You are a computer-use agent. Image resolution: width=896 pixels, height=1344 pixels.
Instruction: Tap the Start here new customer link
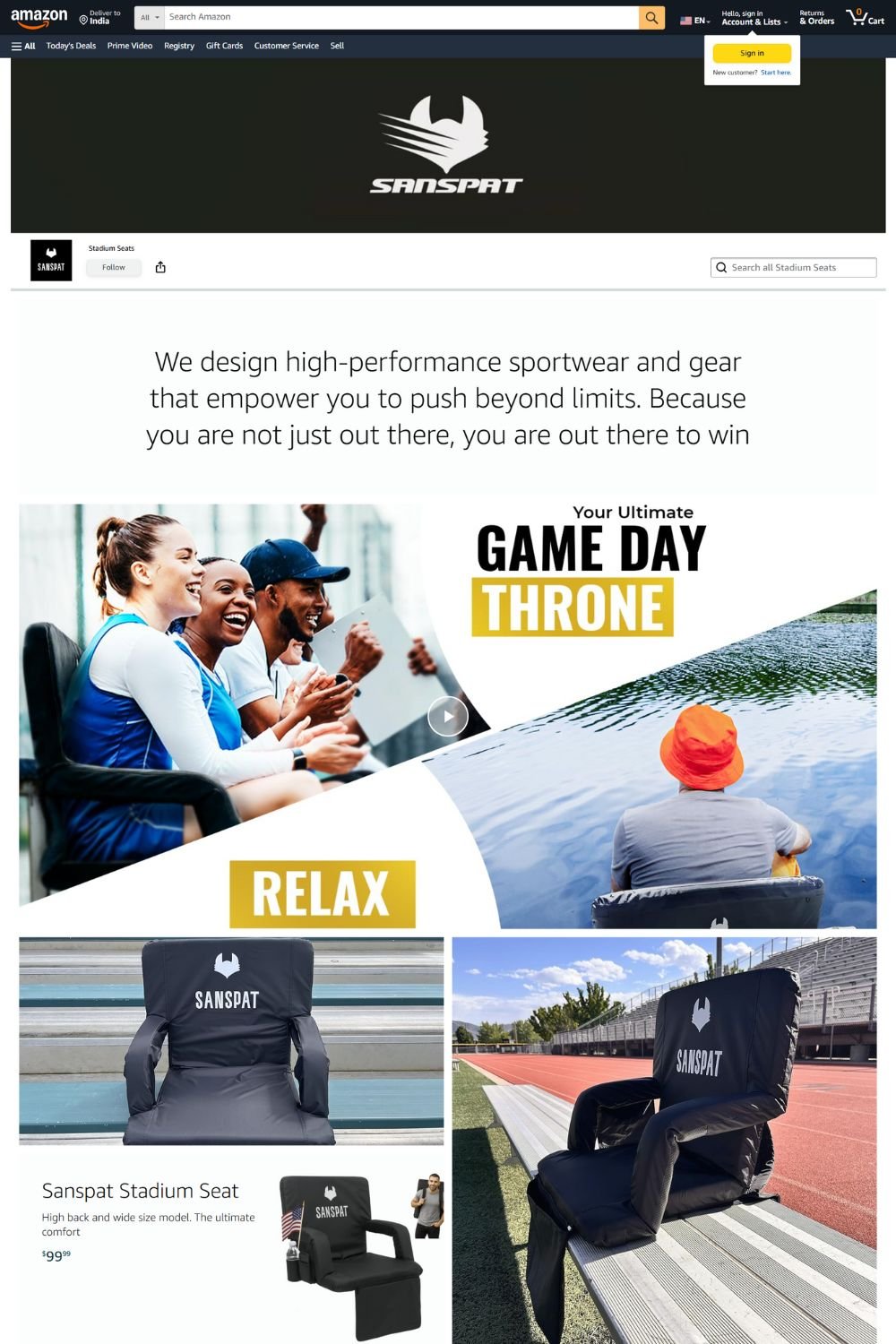(776, 73)
